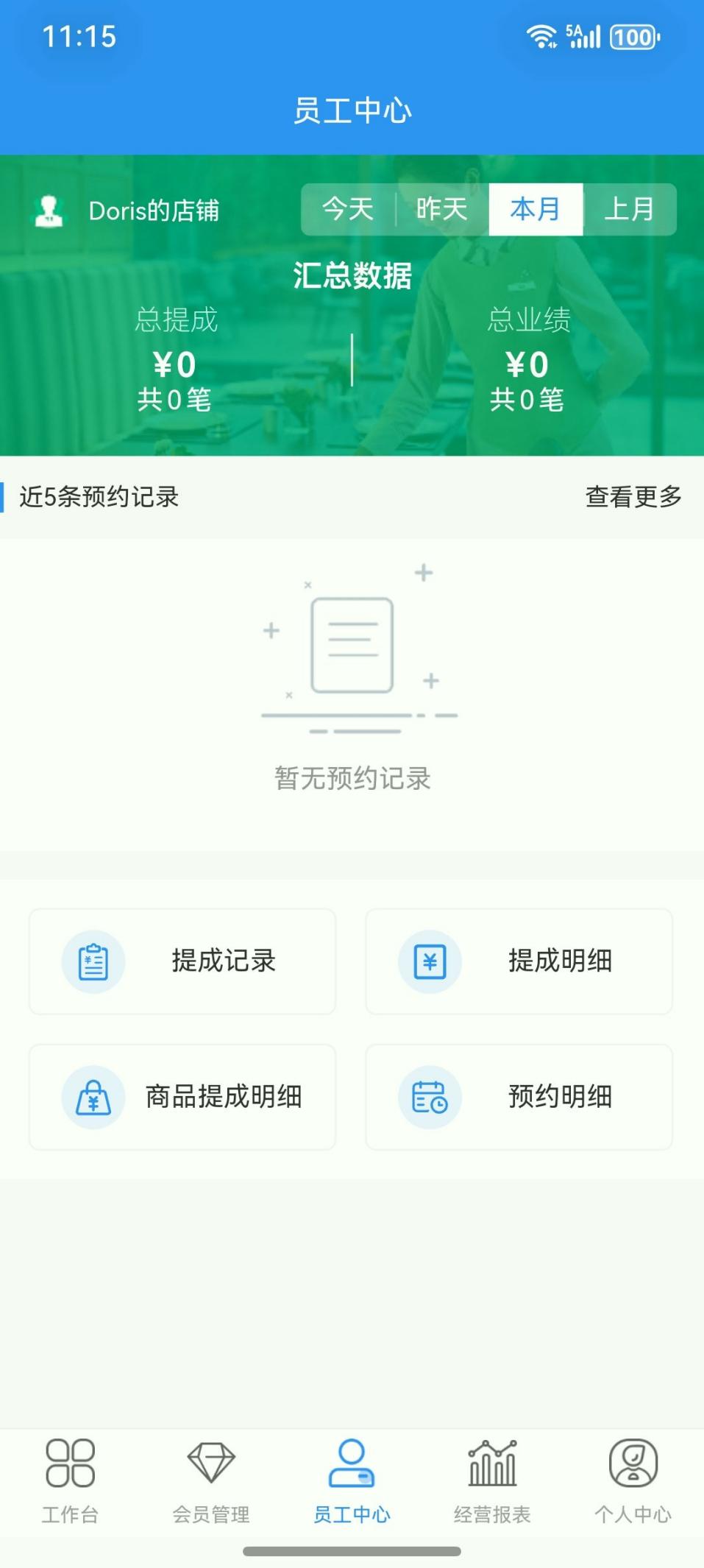704x1568 pixels.
Task: Select the 本月 segment
Action: point(536,209)
